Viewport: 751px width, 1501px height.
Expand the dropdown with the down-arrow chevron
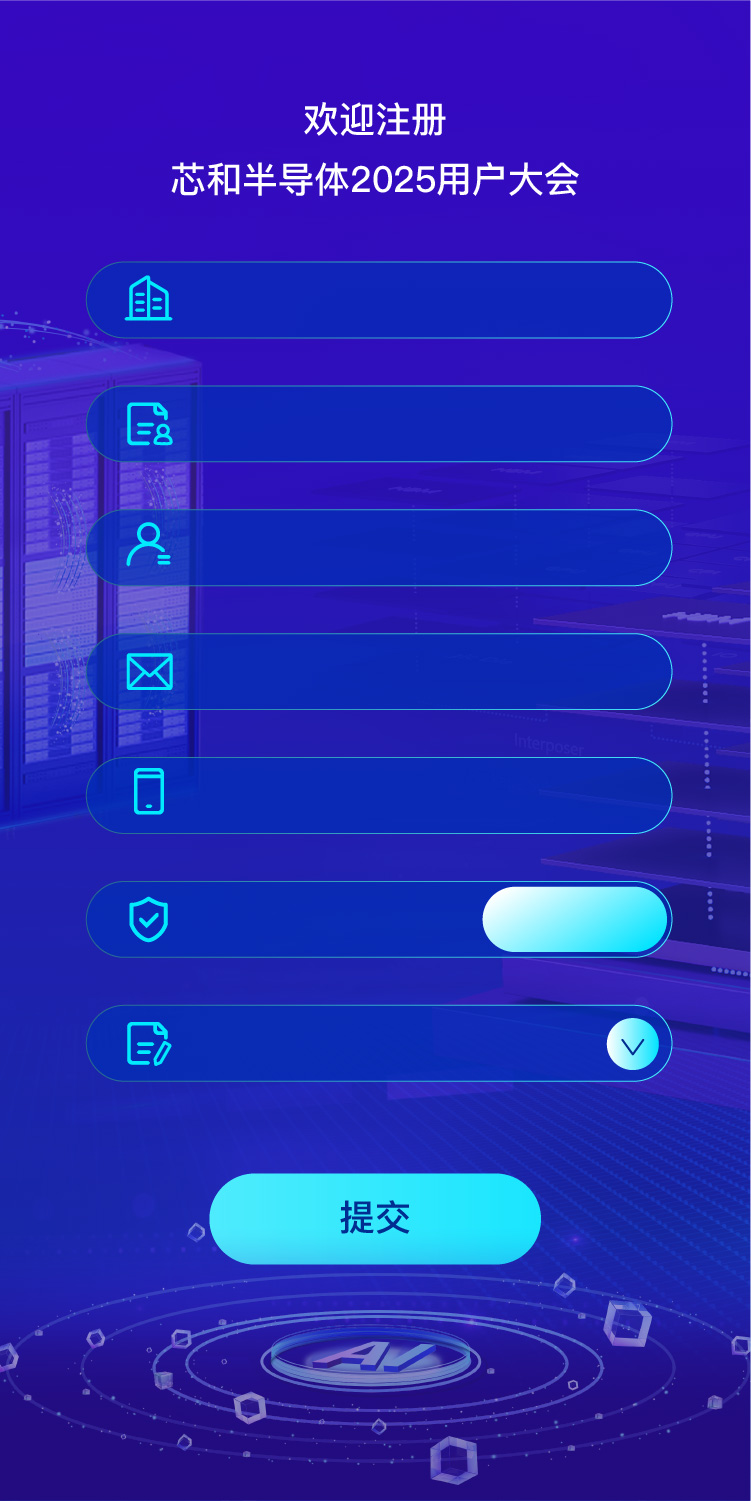(x=632, y=1044)
